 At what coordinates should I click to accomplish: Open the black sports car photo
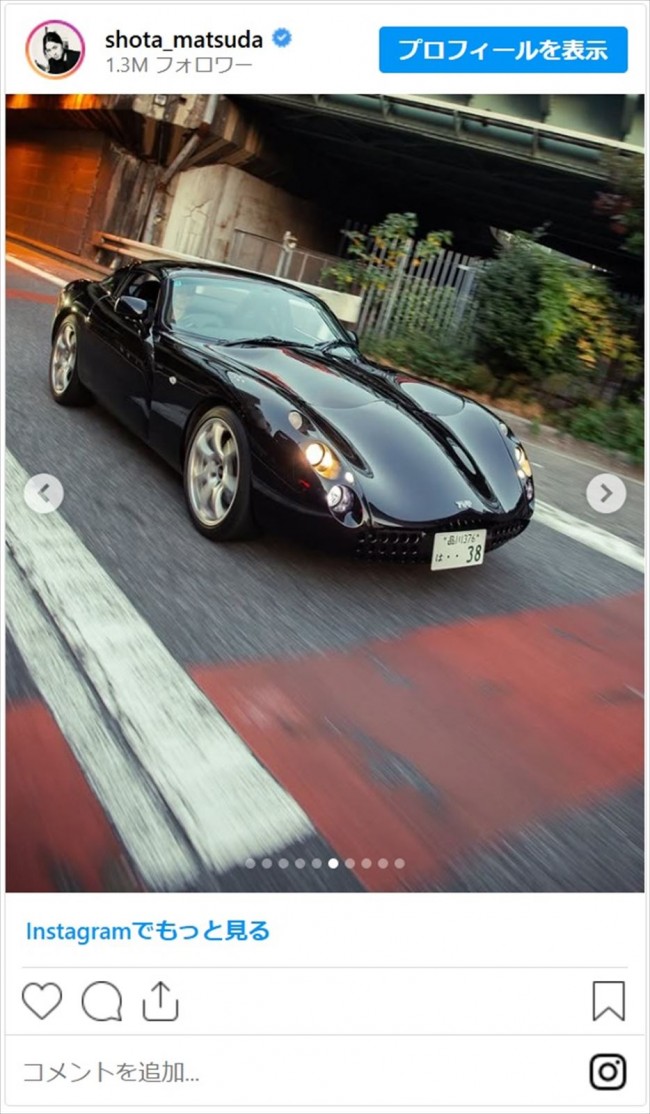324,420
